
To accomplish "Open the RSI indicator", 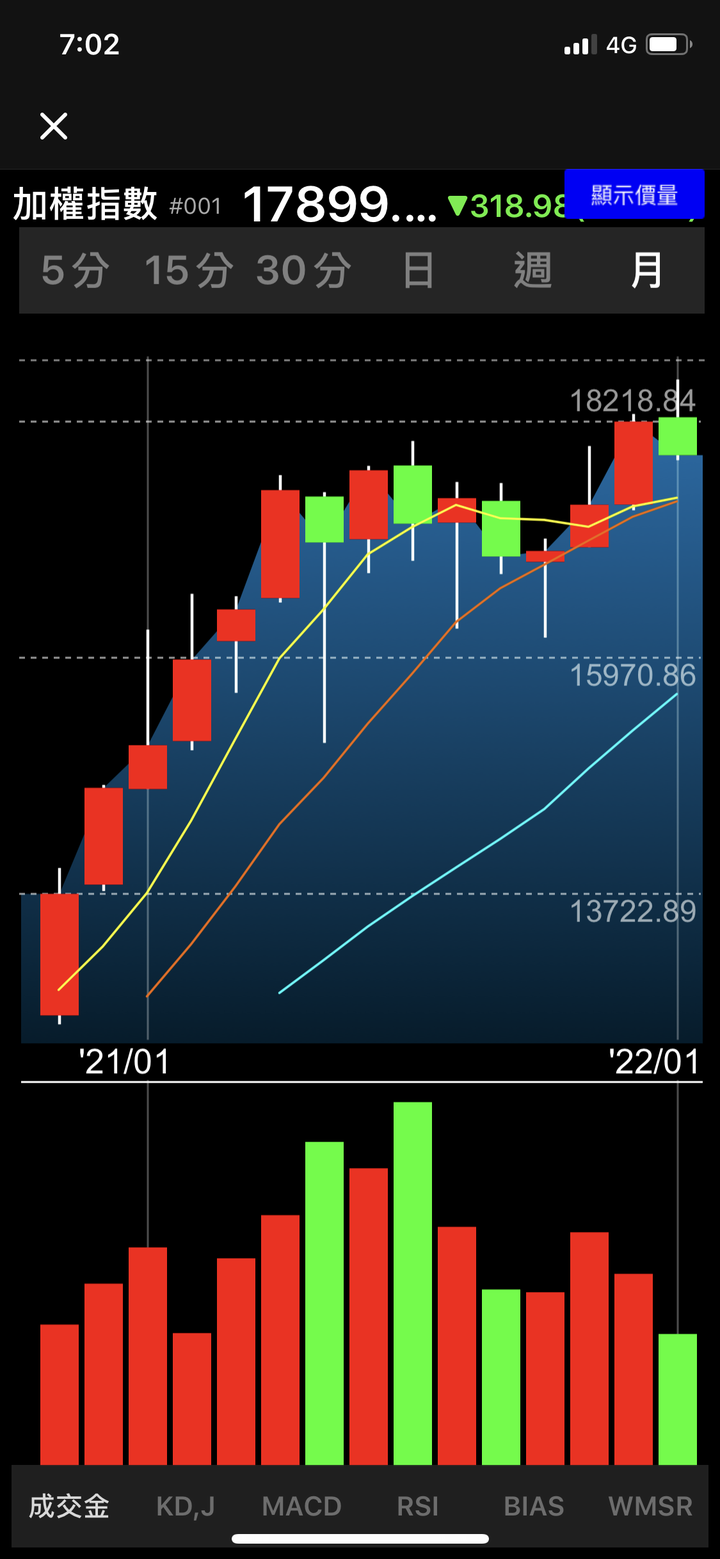I will point(418,1506).
